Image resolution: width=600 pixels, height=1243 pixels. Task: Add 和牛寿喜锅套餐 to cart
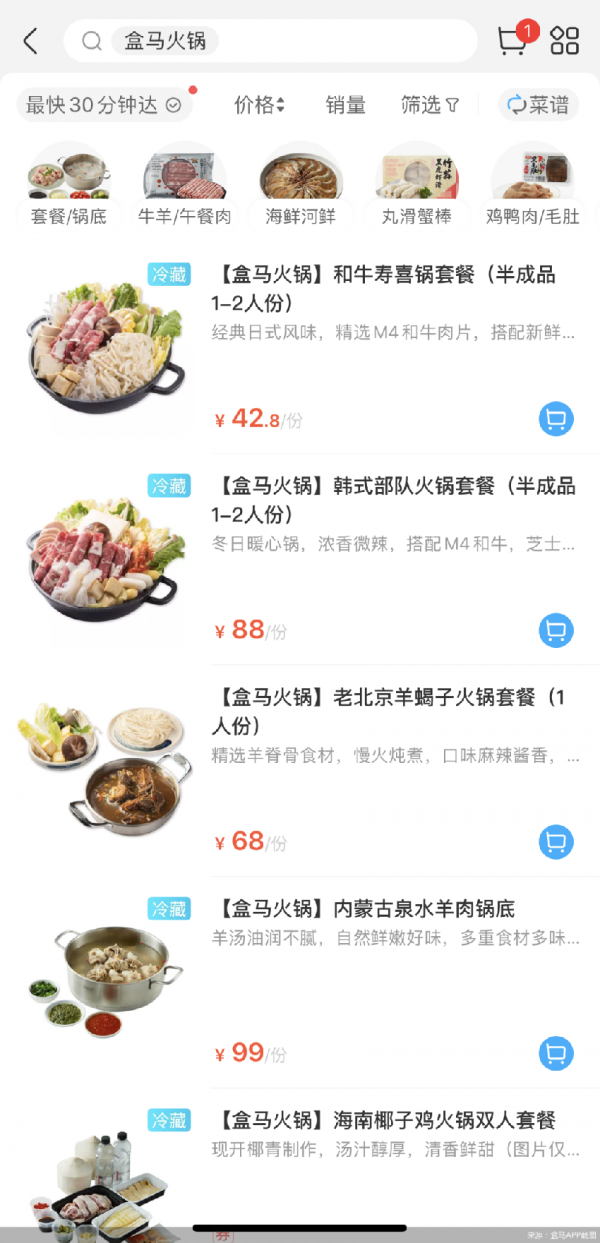[556, 419]
